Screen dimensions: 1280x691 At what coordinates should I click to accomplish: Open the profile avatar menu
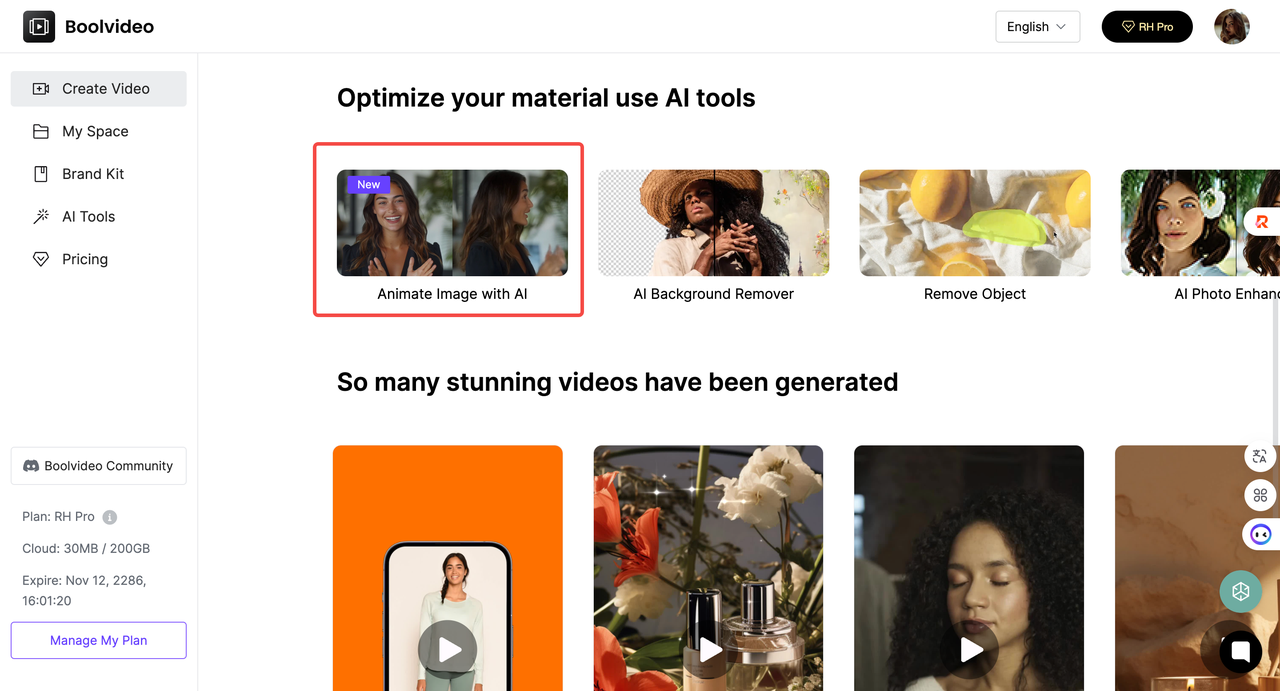1231,27
